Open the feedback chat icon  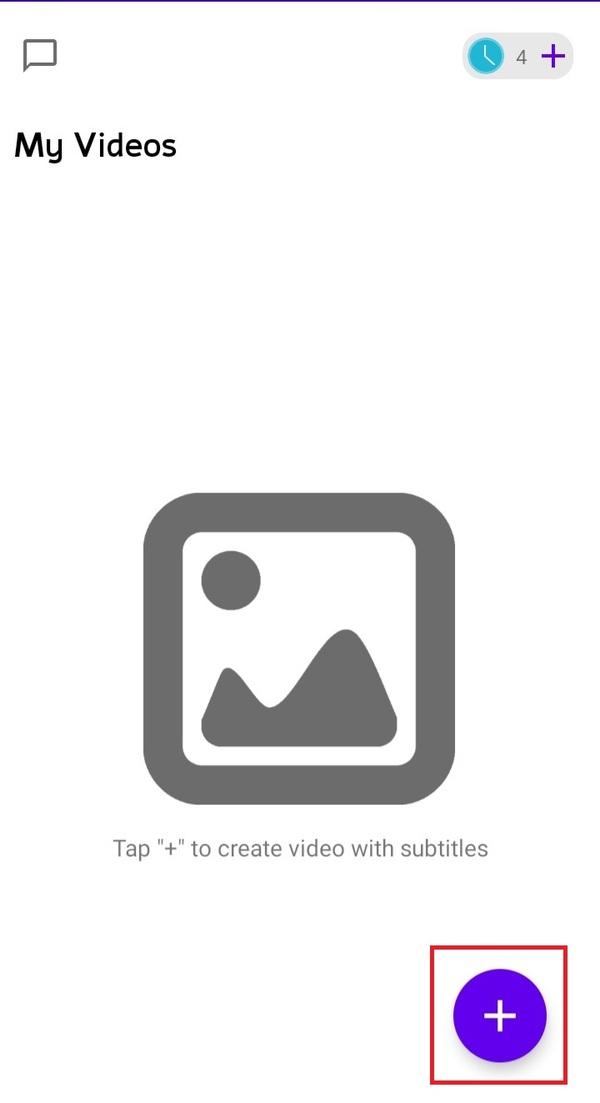[40, 56]
